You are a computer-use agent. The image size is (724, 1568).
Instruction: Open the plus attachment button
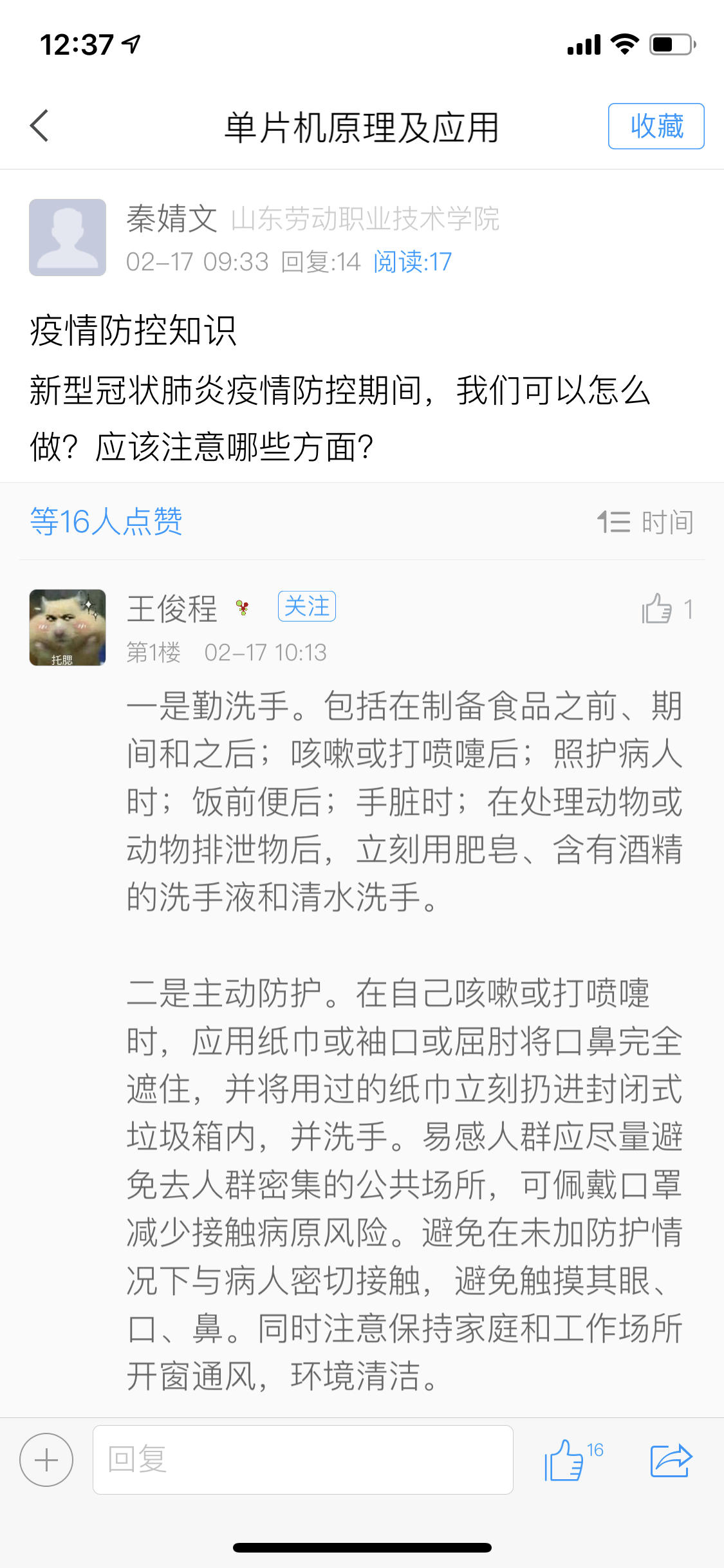pyautogui.click(x=46, y=1460)
